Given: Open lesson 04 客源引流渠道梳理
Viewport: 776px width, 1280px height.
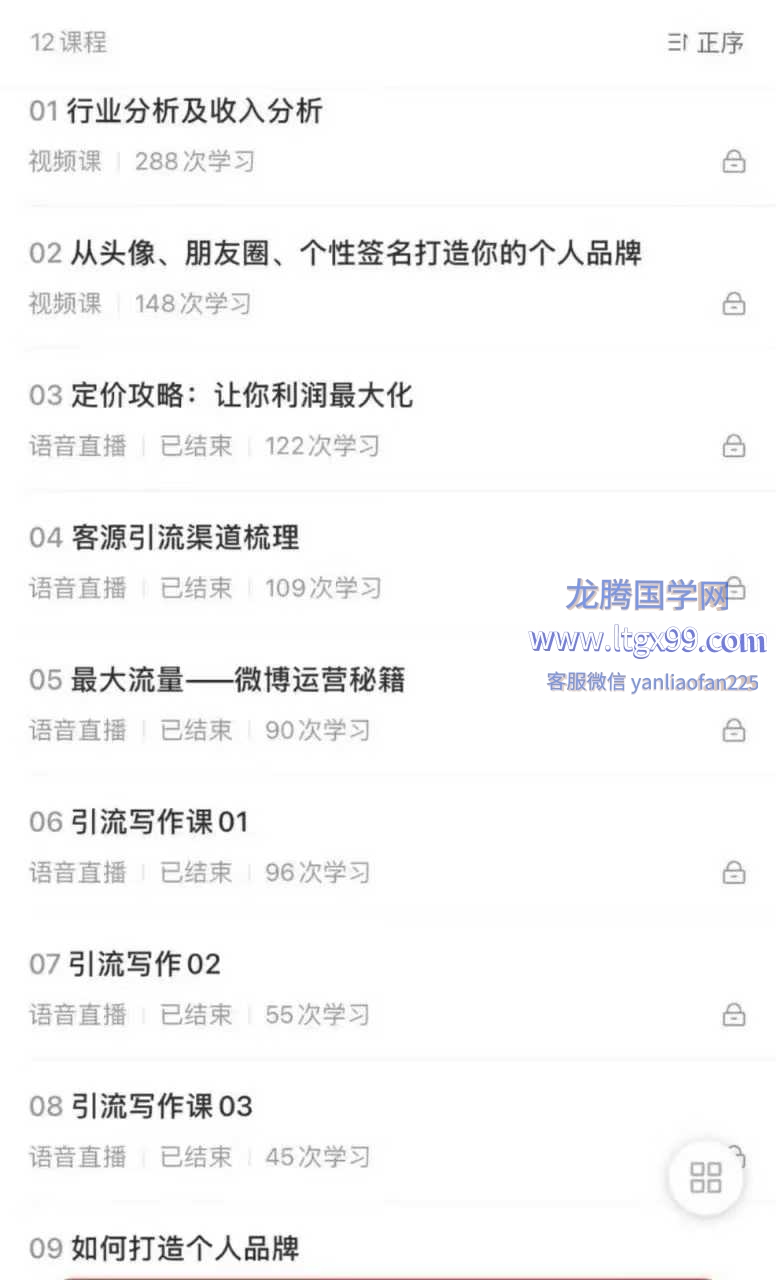Looking at the screenshot, I should tap(388, 562).
